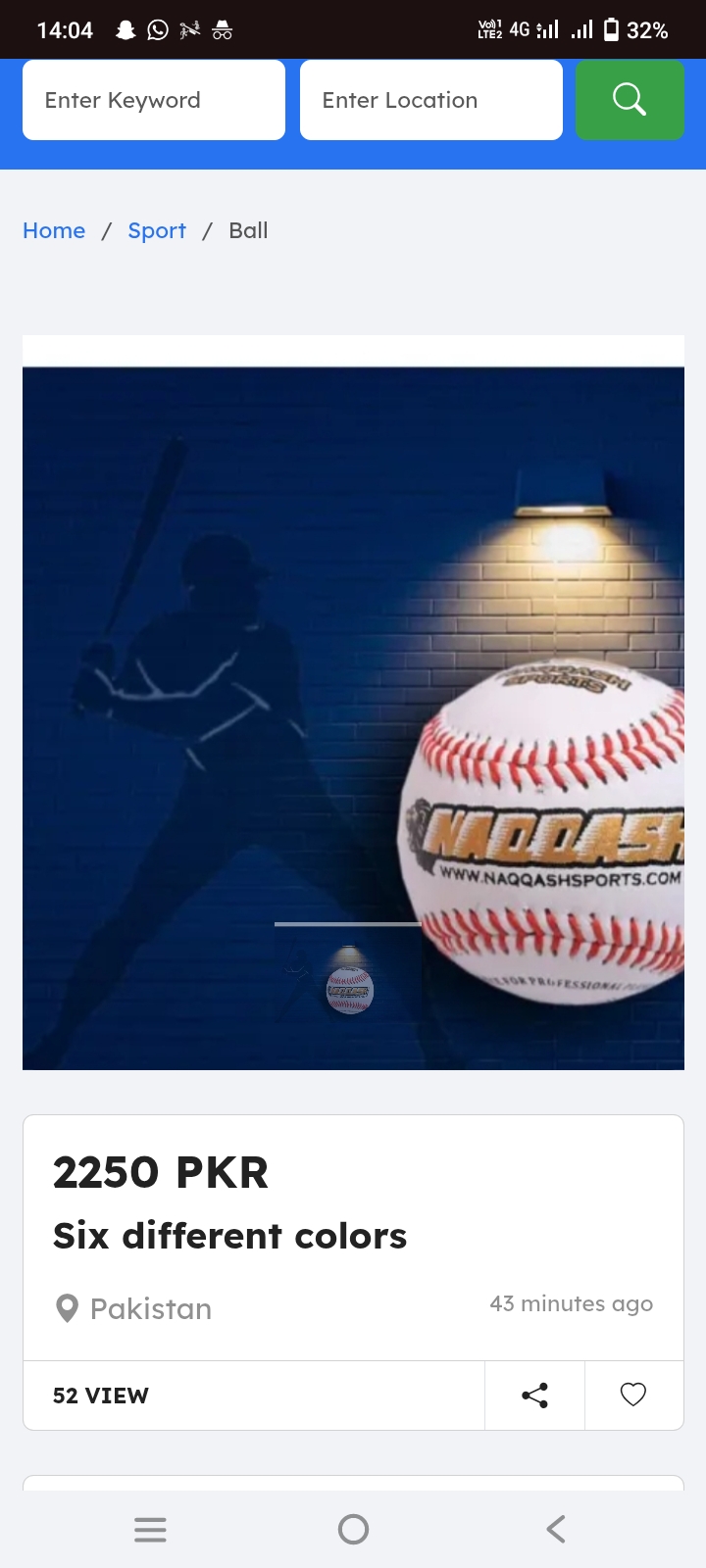Tap the green search button
The width and height of the screenshot is (706, 1568).
tap(630, 100)
